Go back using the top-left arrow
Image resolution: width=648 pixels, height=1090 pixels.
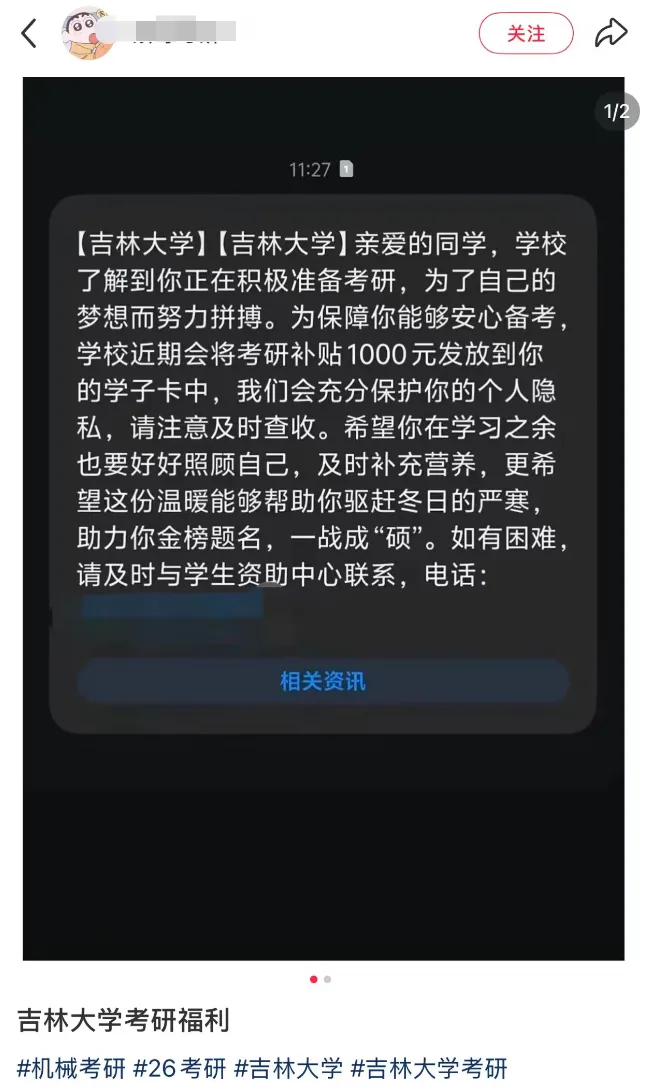click(29, 34)
